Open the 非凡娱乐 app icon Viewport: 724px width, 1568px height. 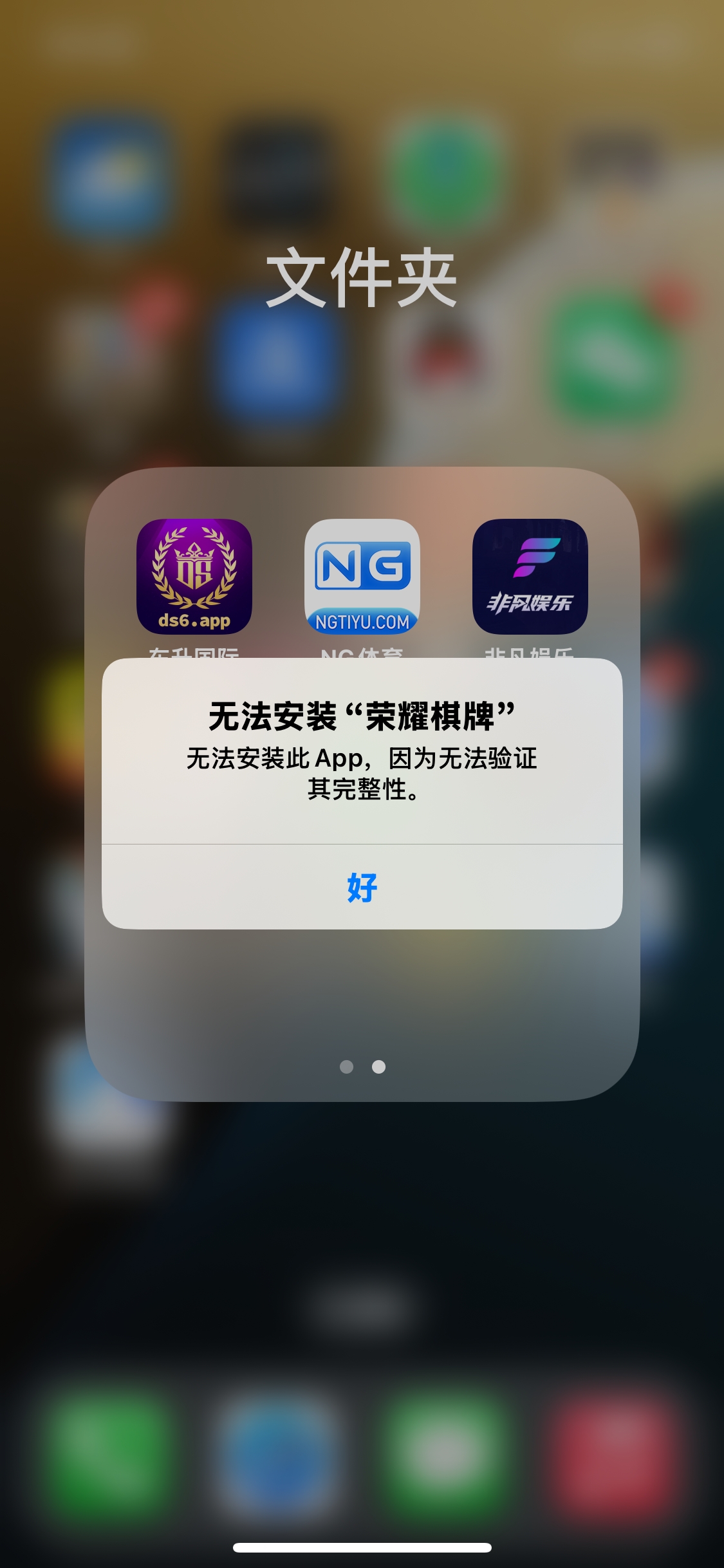(x=530, y=577)
